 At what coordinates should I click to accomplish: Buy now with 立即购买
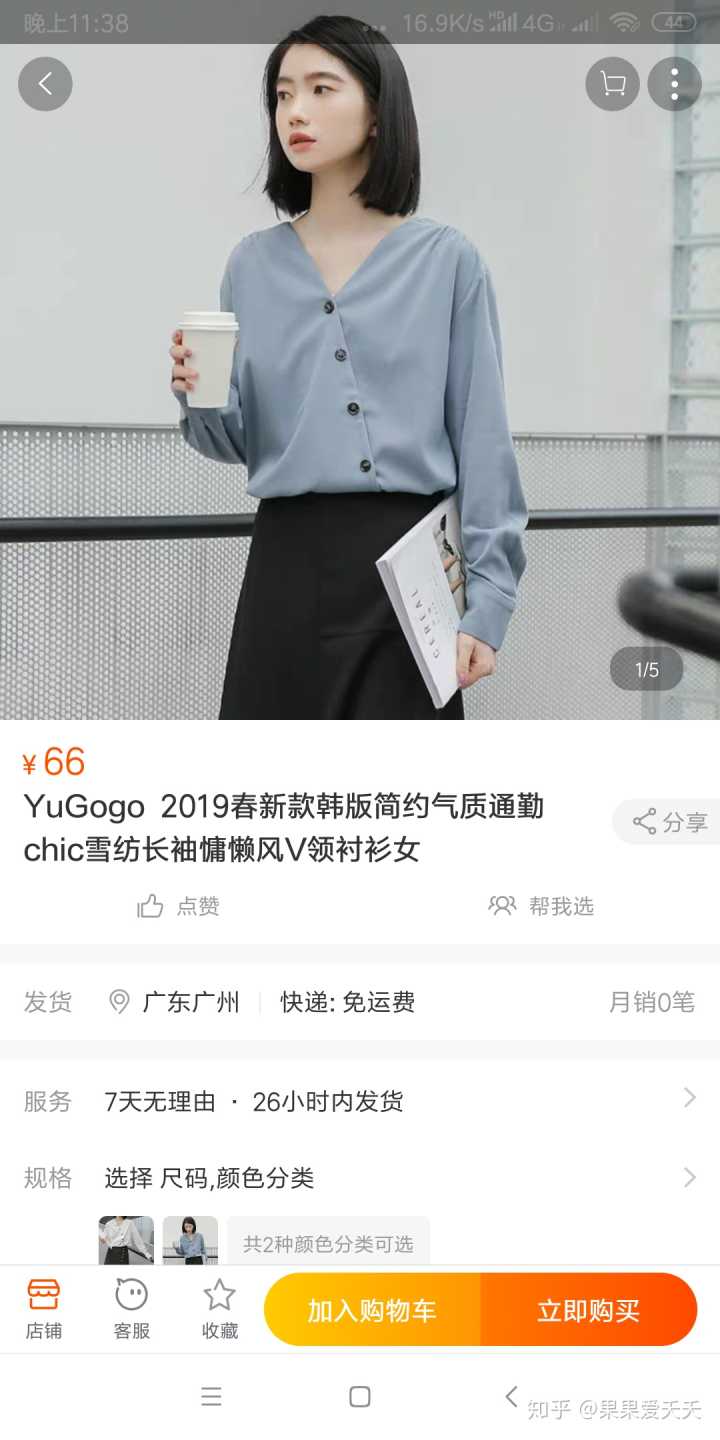tap(588, 1310)
